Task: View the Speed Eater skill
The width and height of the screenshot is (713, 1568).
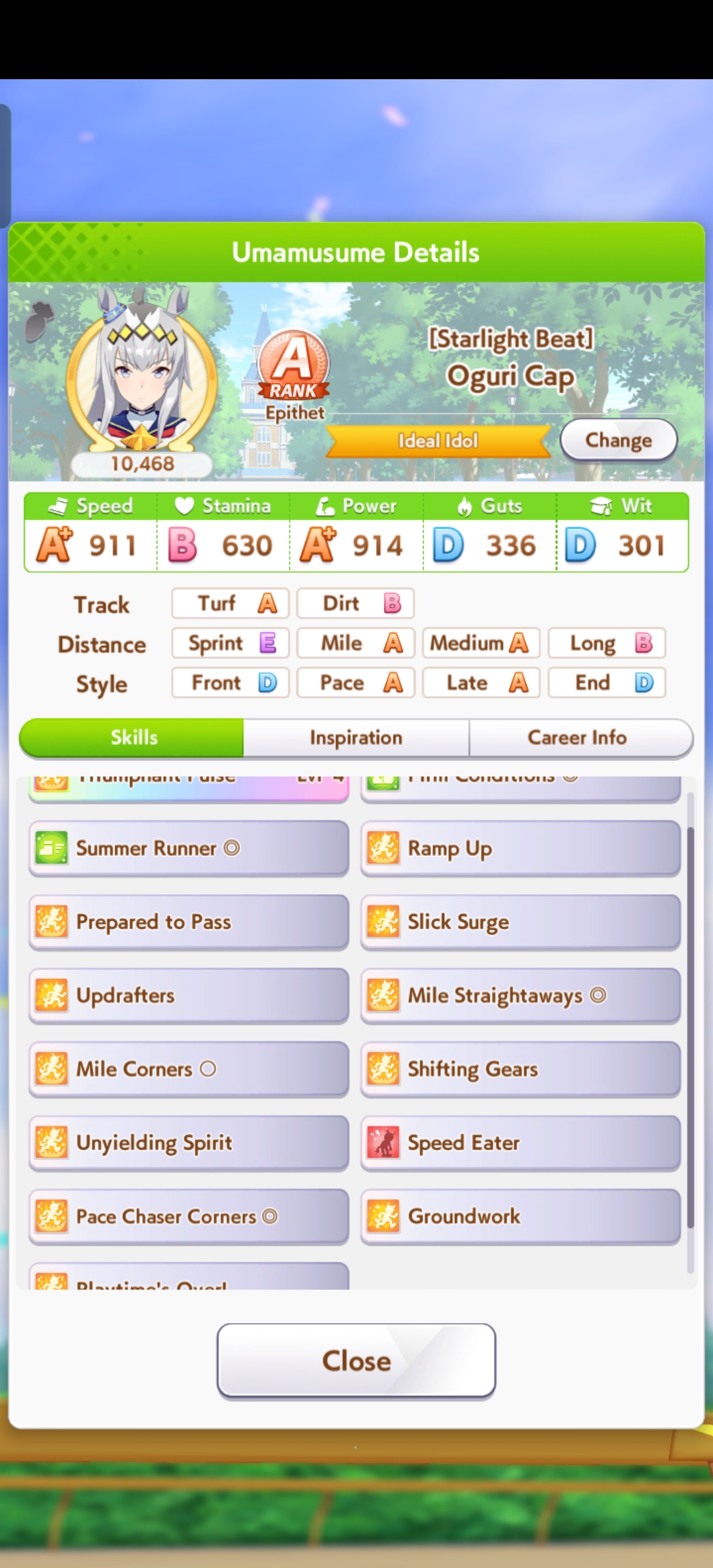Action: pyautogui.click(x=520, y=1143)
